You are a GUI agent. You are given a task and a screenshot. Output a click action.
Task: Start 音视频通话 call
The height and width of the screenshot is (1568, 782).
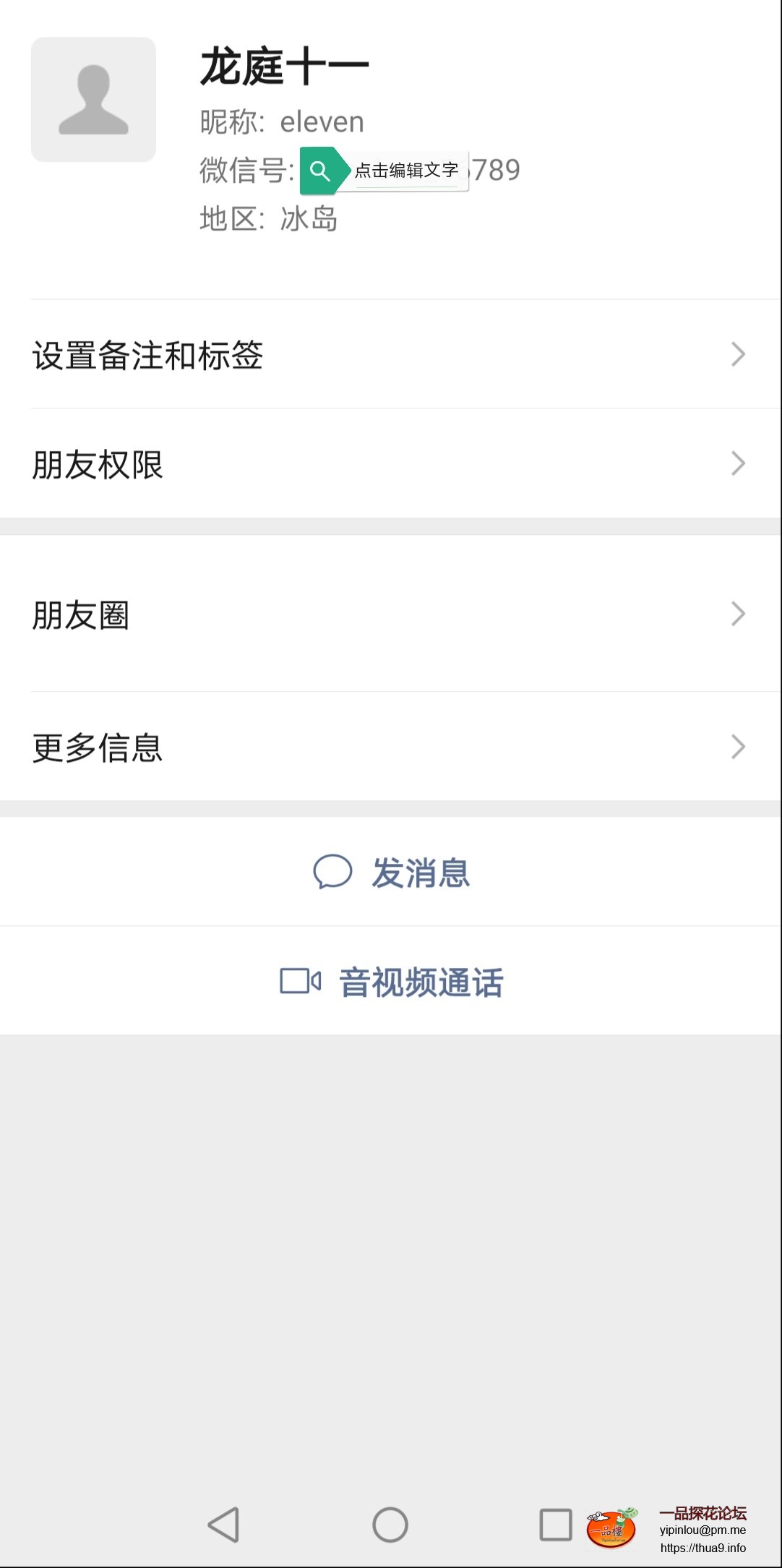point(391,982)
